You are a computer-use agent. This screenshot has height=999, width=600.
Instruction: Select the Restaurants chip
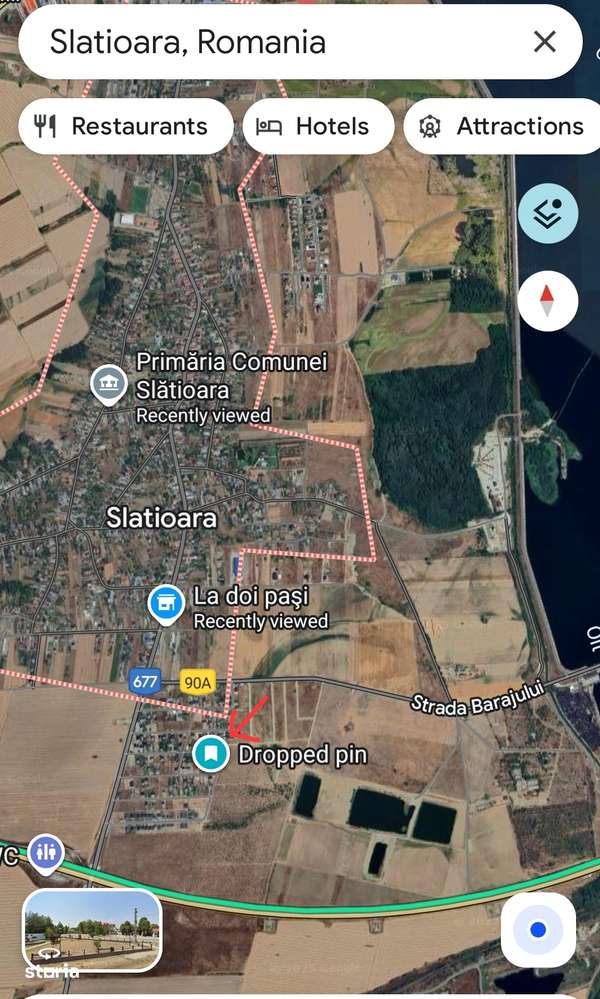[x=126, y=127]
